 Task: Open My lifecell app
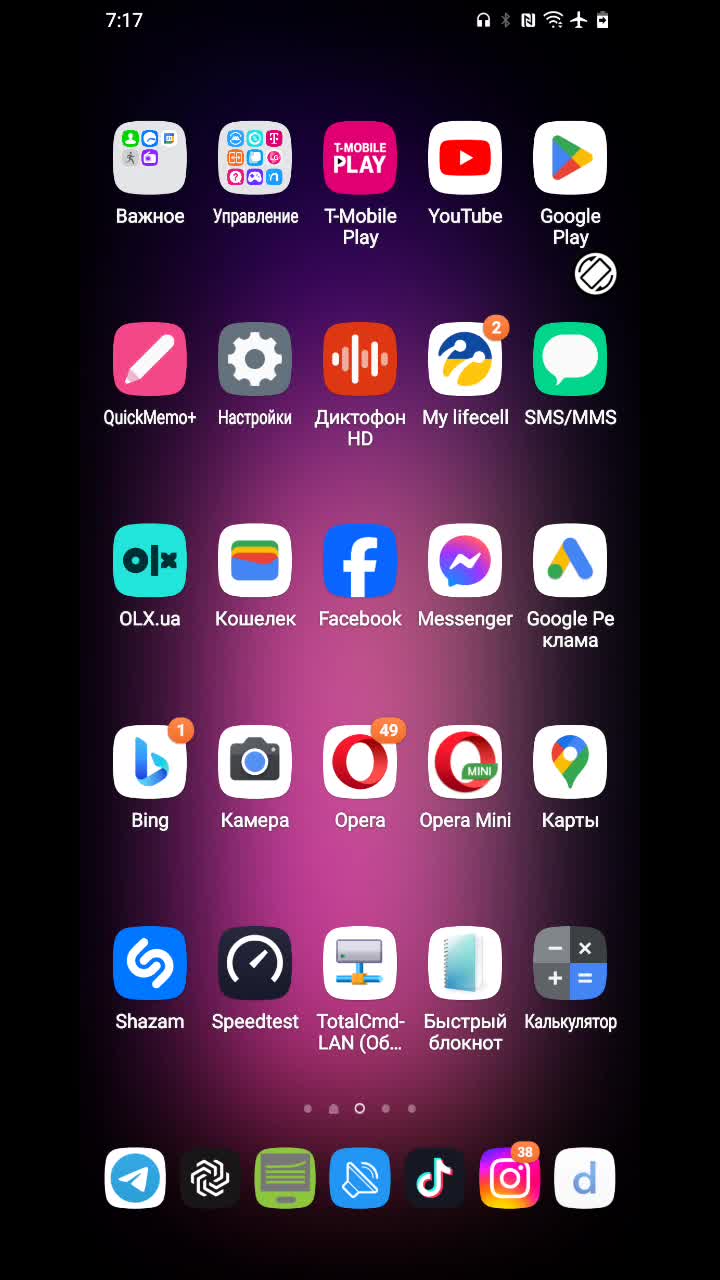pyautogui.click(x=465, y=359)
